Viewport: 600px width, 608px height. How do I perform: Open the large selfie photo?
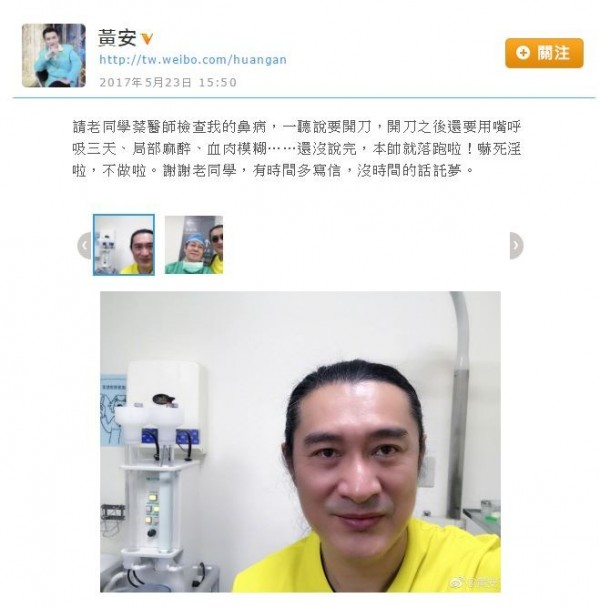click(x=300, y=440)
